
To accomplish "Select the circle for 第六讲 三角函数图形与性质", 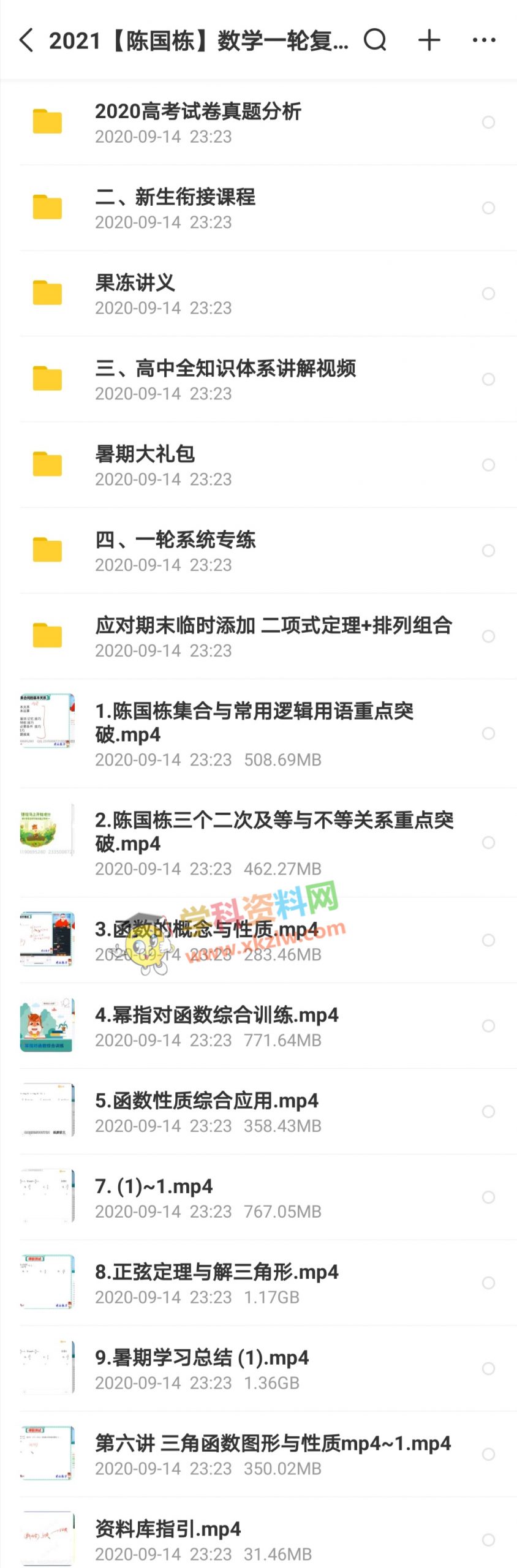I will (488, 1454).
